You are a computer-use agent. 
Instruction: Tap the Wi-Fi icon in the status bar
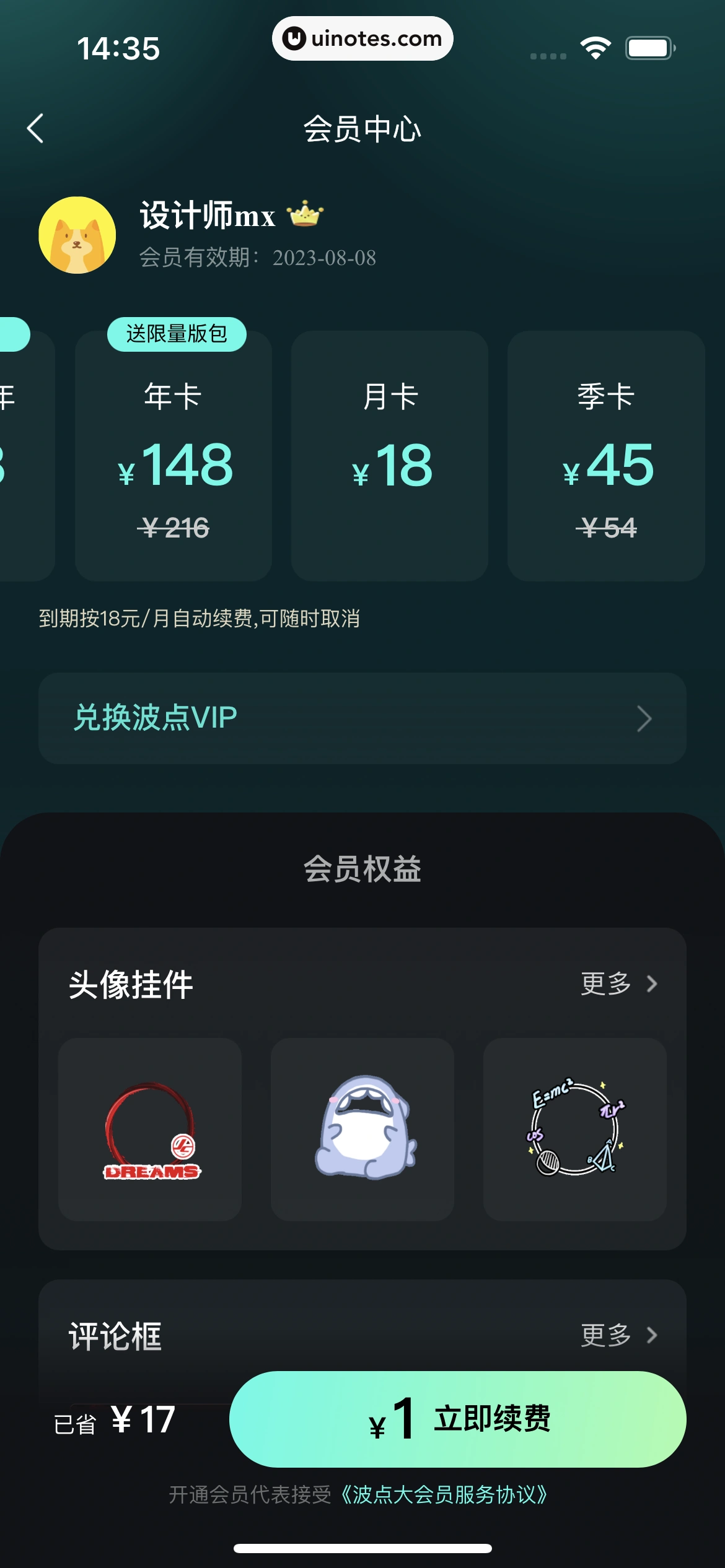(x=595, y=46)
